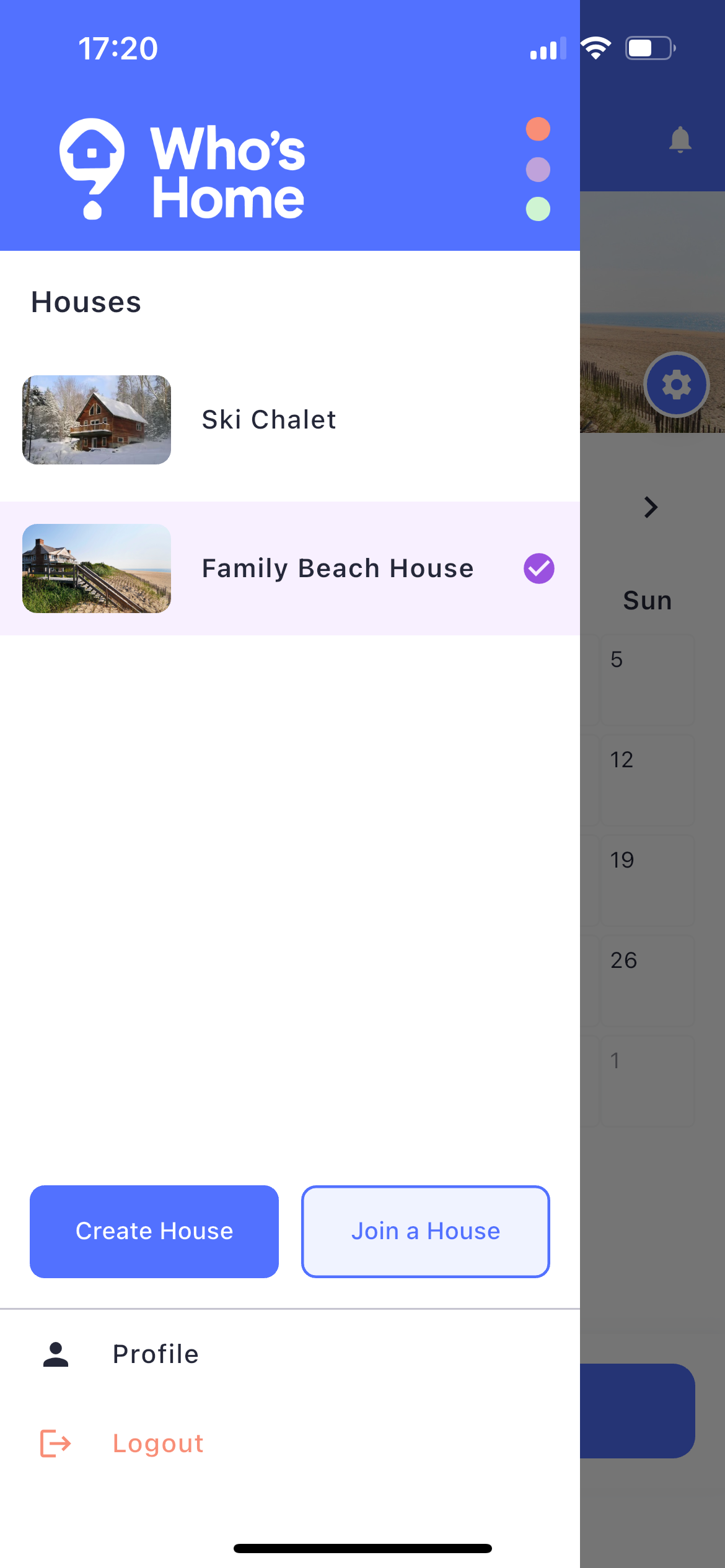Screen dimensions: 725x1568
Task: Open the notifications bell
Action: [680, 139]
